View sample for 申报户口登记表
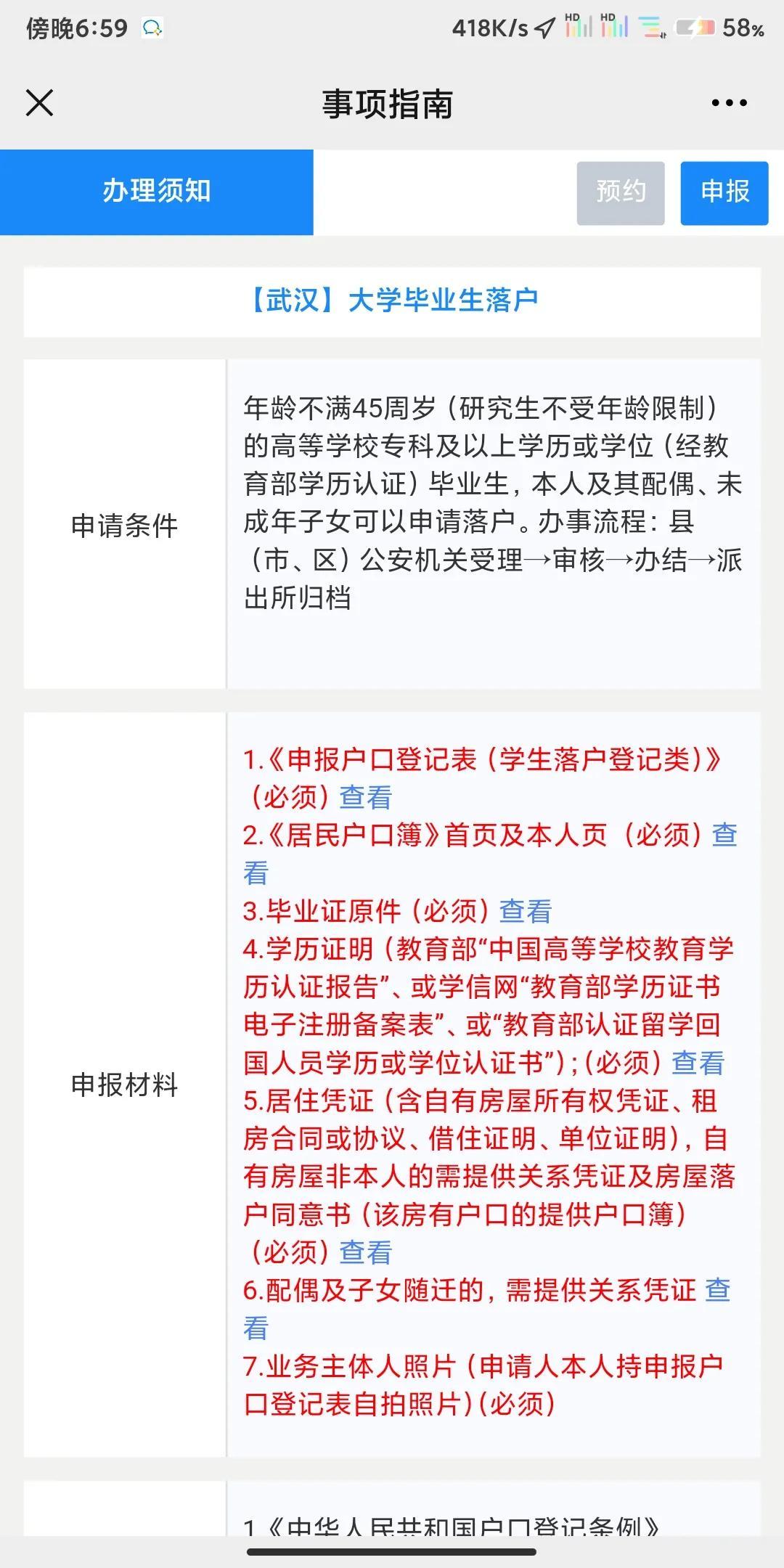The image size is (784, 1568). tap(366, 797)
